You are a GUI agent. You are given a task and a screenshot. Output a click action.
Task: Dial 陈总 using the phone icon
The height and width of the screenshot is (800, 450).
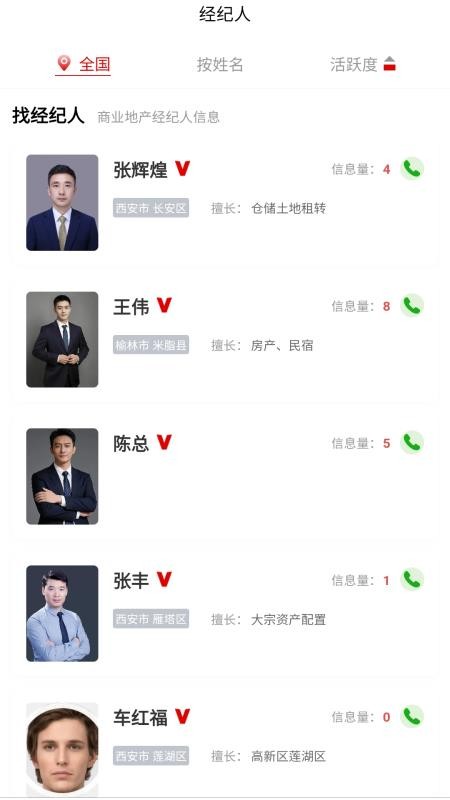(x=412, y=443)
